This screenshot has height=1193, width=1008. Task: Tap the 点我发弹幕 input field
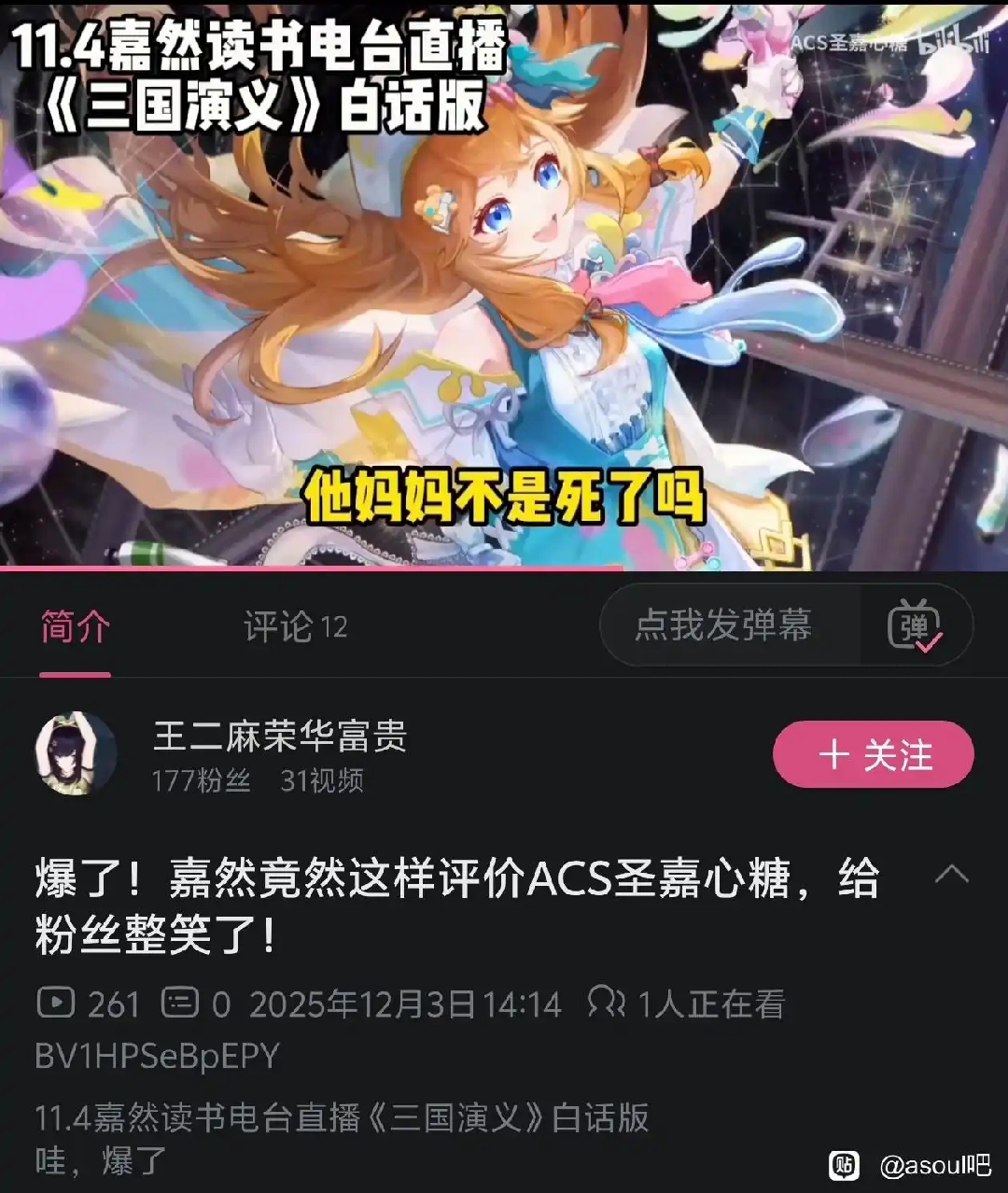[724, 625]
